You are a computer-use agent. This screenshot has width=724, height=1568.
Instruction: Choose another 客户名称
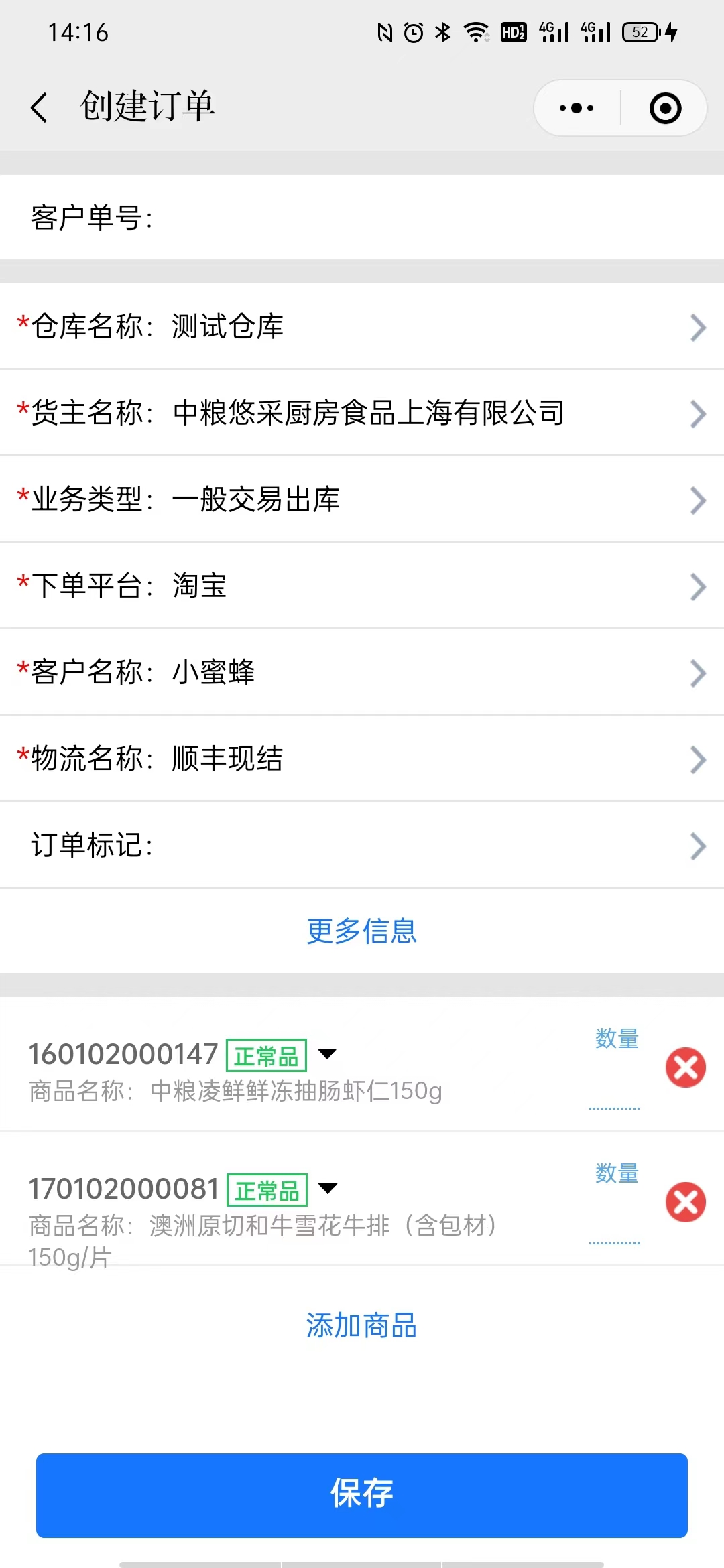(x=362, y=672)
